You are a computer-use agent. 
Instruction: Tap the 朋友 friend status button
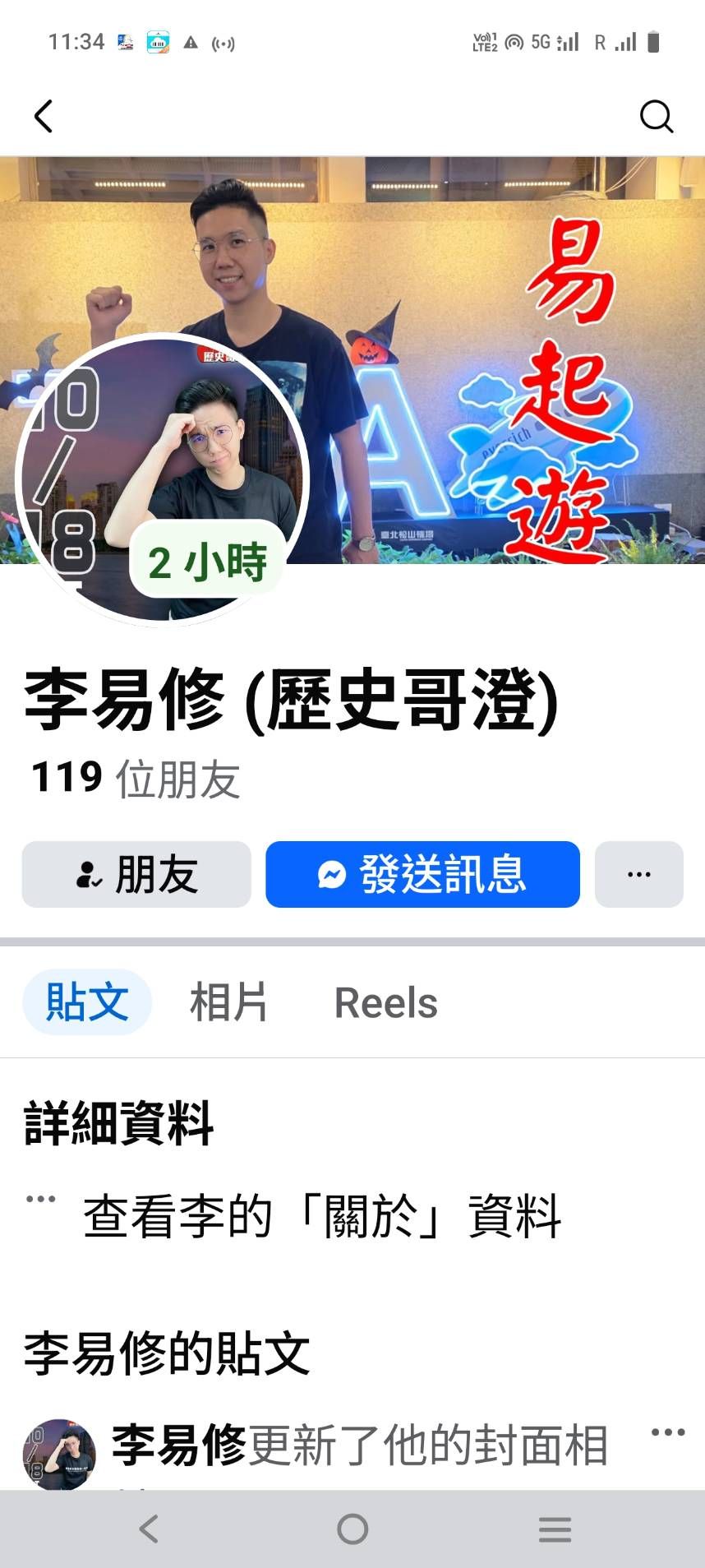pyautogui.click(x=136, y=874)
